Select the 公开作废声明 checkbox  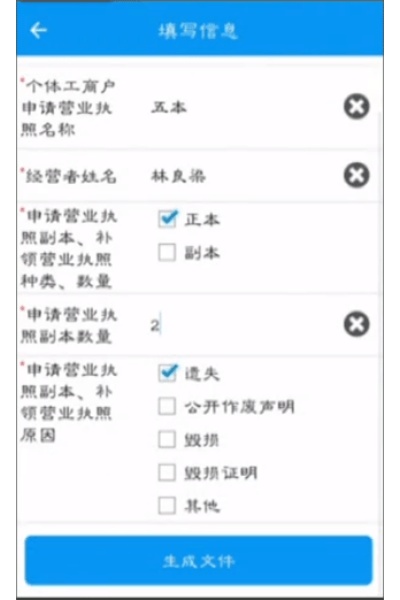pos(167,406)
